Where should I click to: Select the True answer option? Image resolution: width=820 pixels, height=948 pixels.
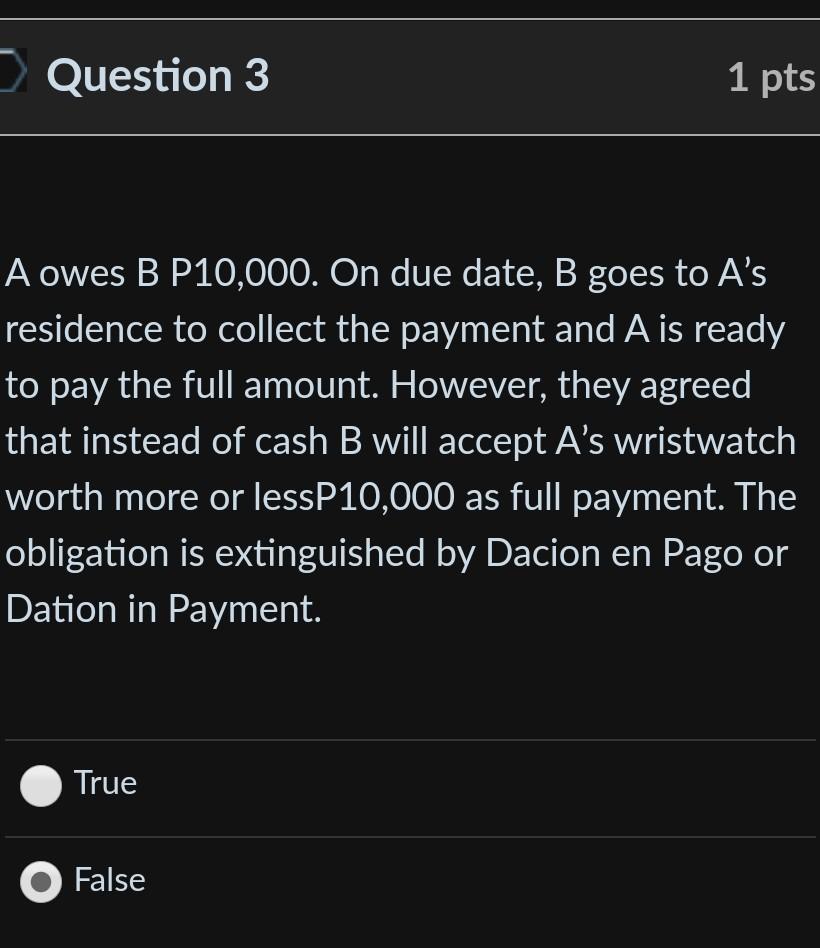(42, 785)
